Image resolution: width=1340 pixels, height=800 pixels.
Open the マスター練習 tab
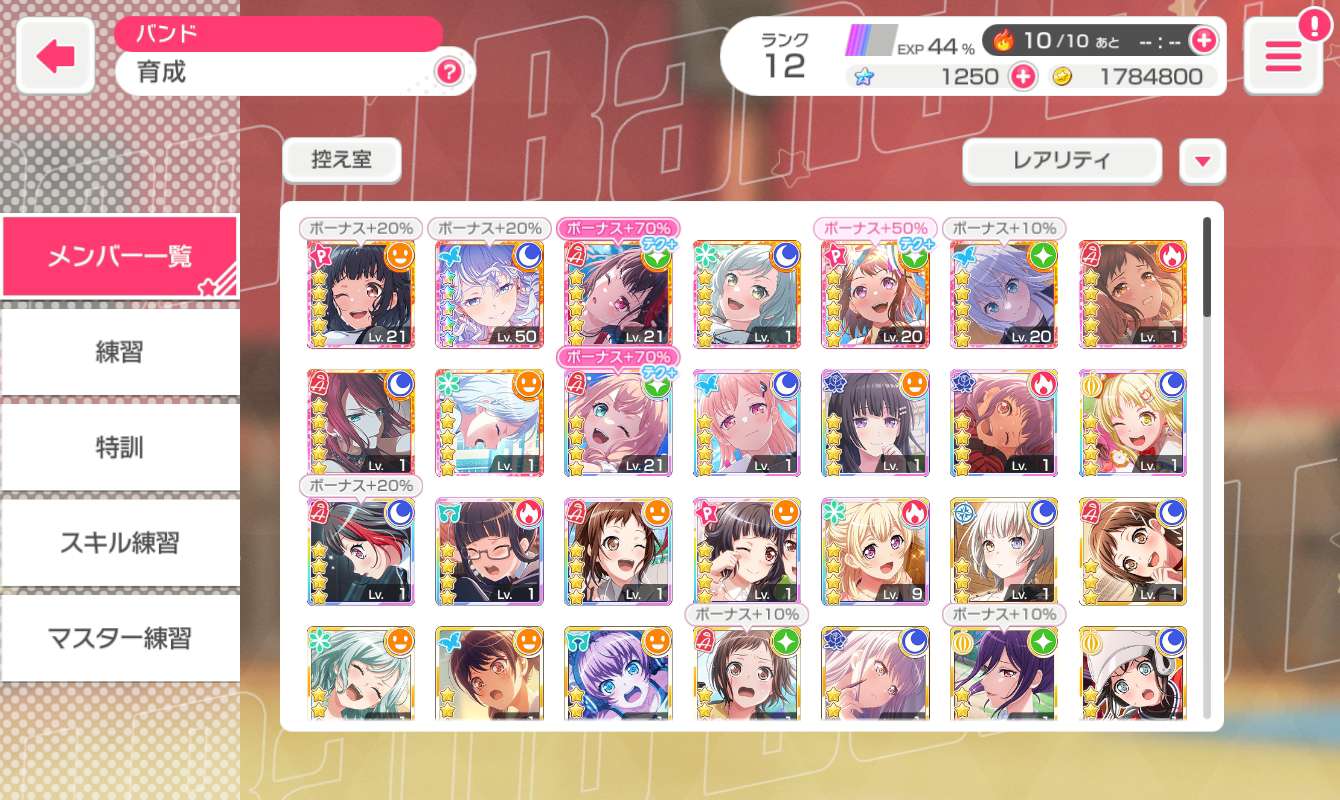[119, 638]
